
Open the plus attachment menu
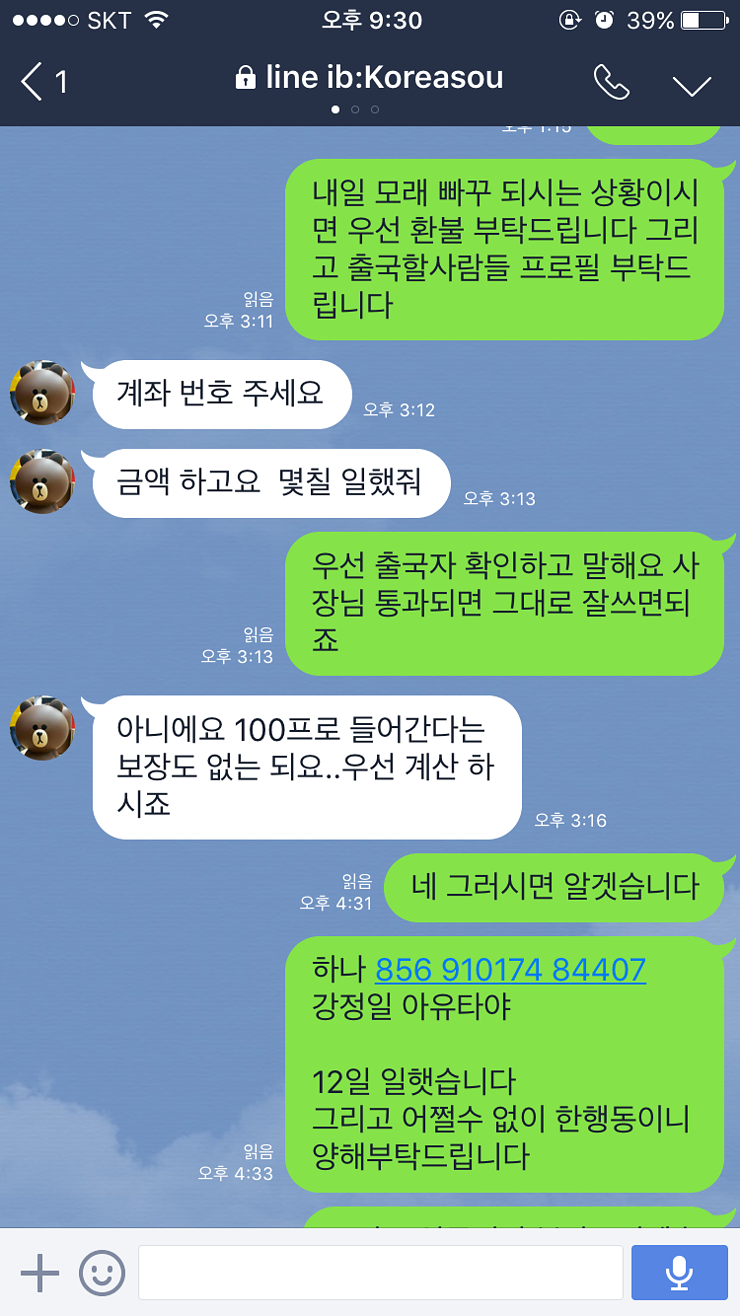[40, 1273]
